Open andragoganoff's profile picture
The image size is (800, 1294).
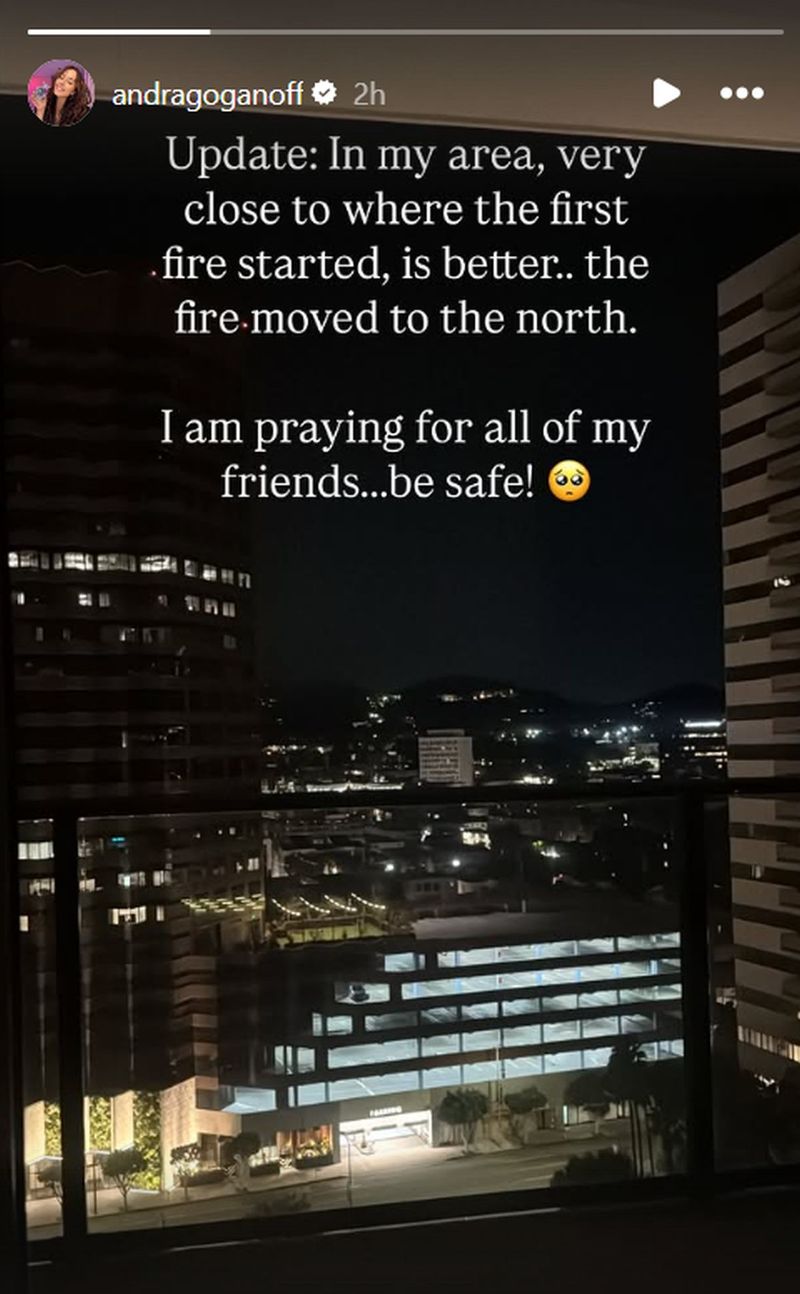click(x=61, y=93)
